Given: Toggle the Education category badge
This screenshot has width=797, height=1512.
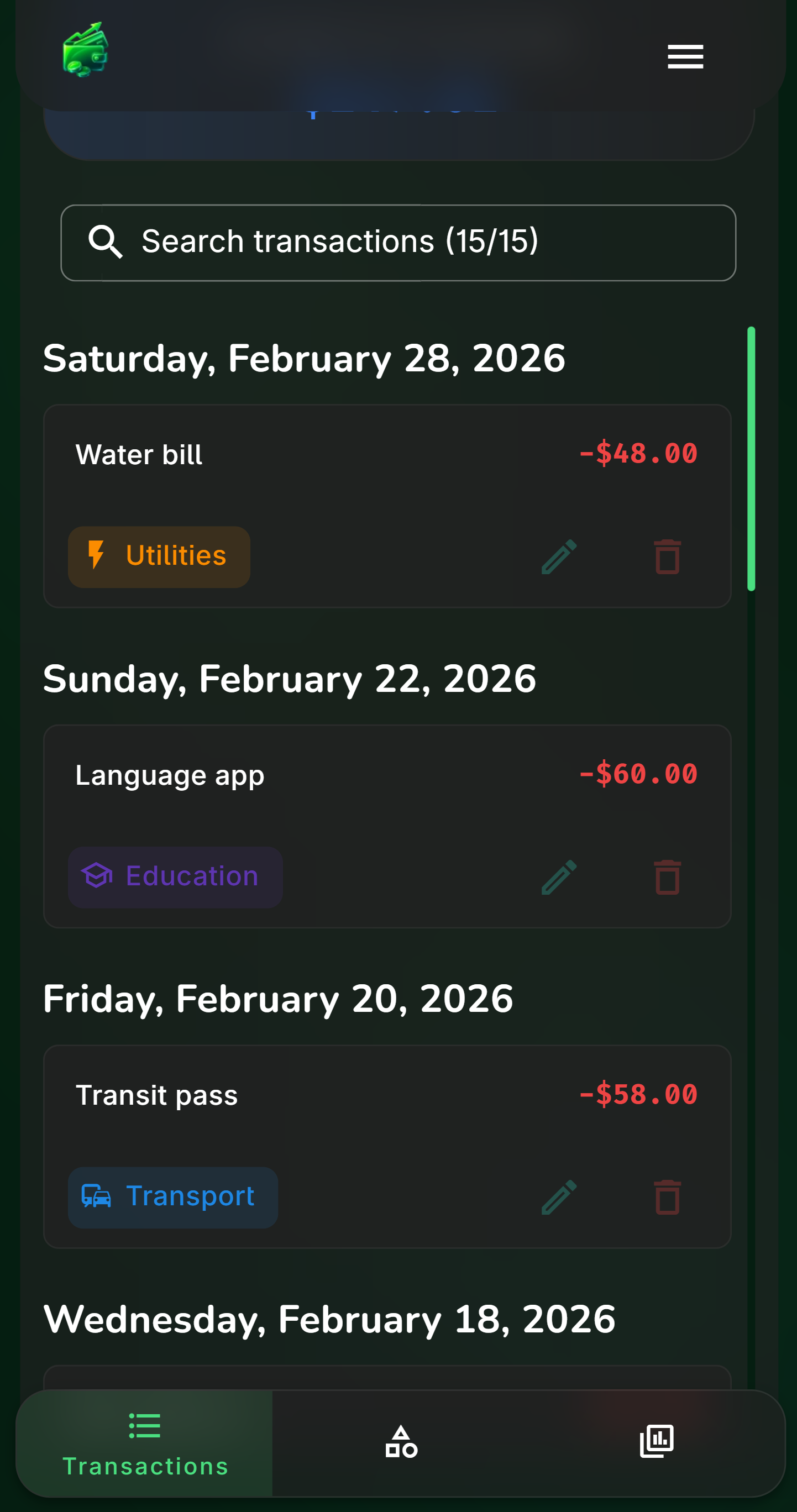Looking at the screenshot, I should 174,876.
